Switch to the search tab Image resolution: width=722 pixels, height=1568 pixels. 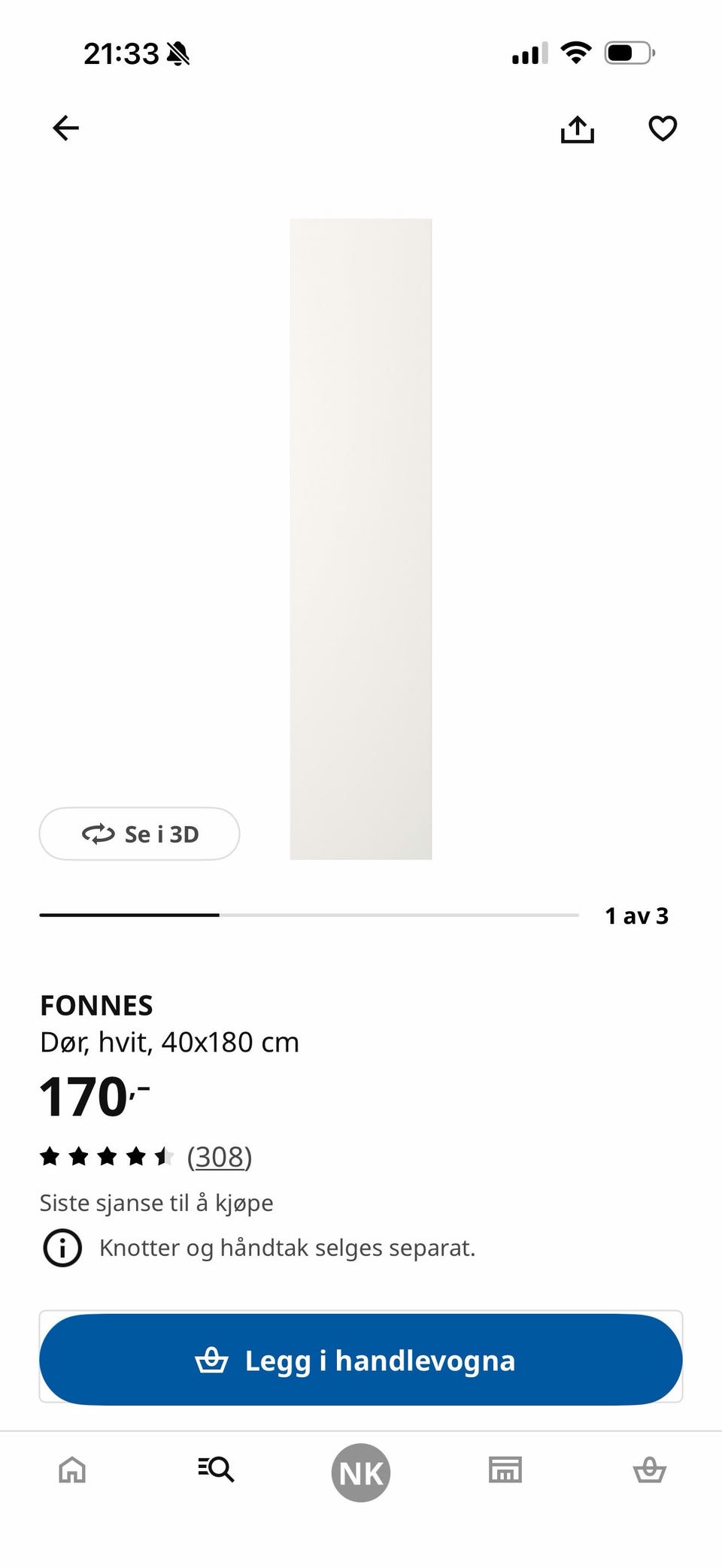pyautogui.click(x=216, y=1469)
